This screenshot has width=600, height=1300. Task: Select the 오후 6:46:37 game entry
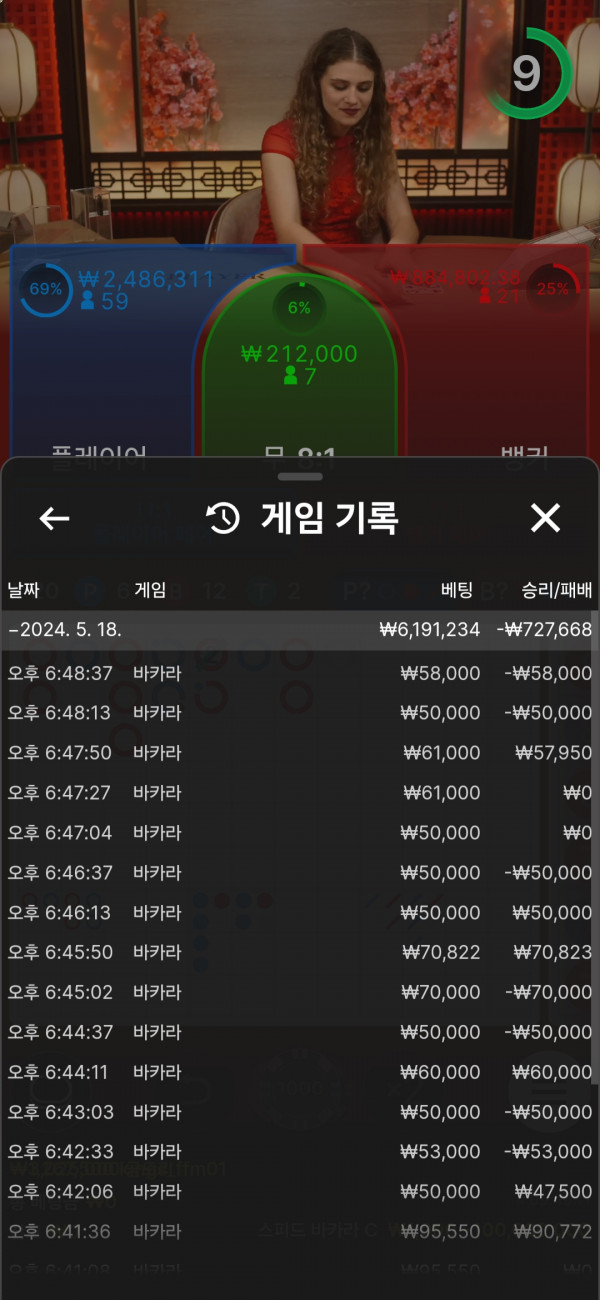tap(300, 873)
